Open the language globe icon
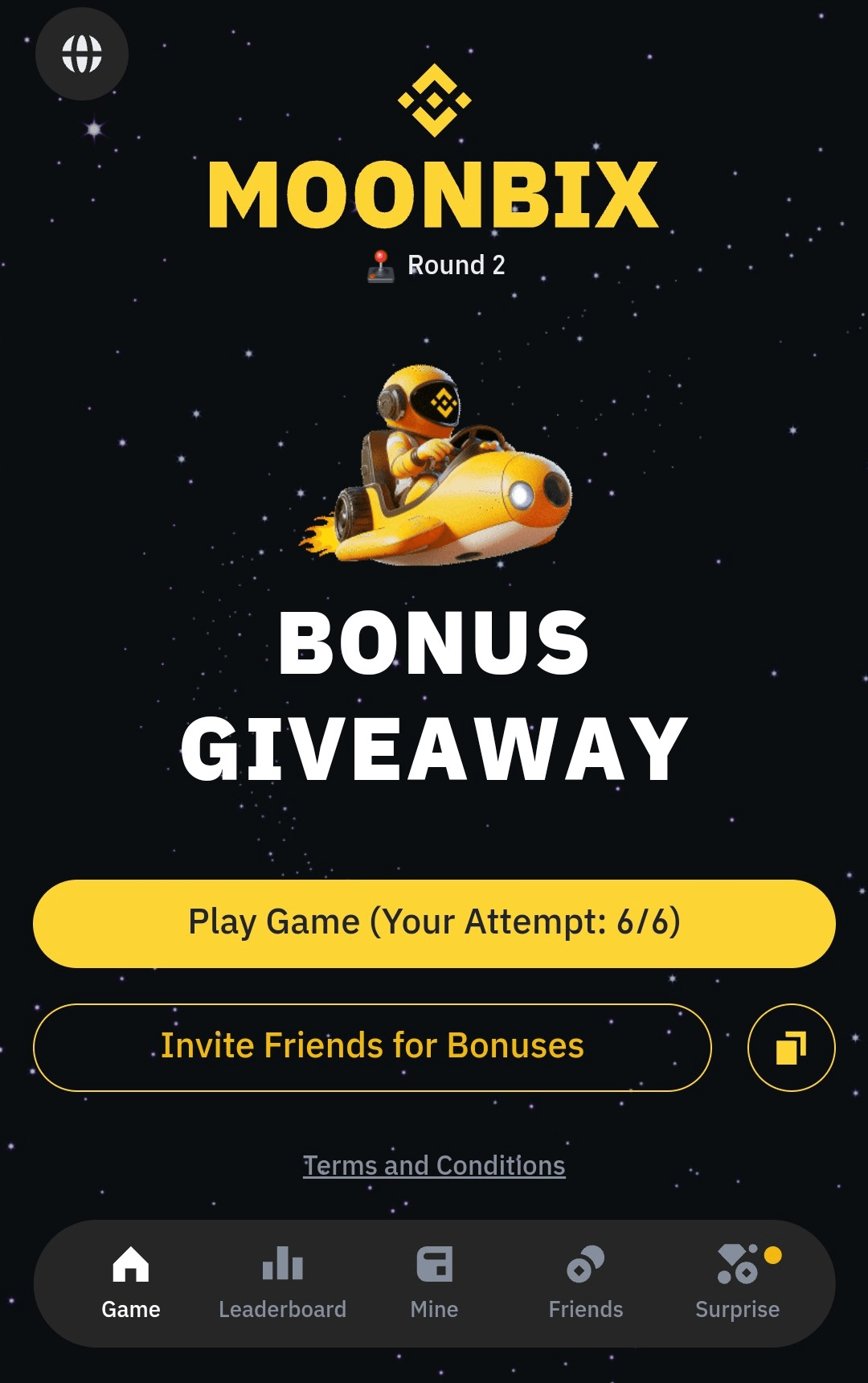This screenshot has height=1383, width=868. point(82,55)
